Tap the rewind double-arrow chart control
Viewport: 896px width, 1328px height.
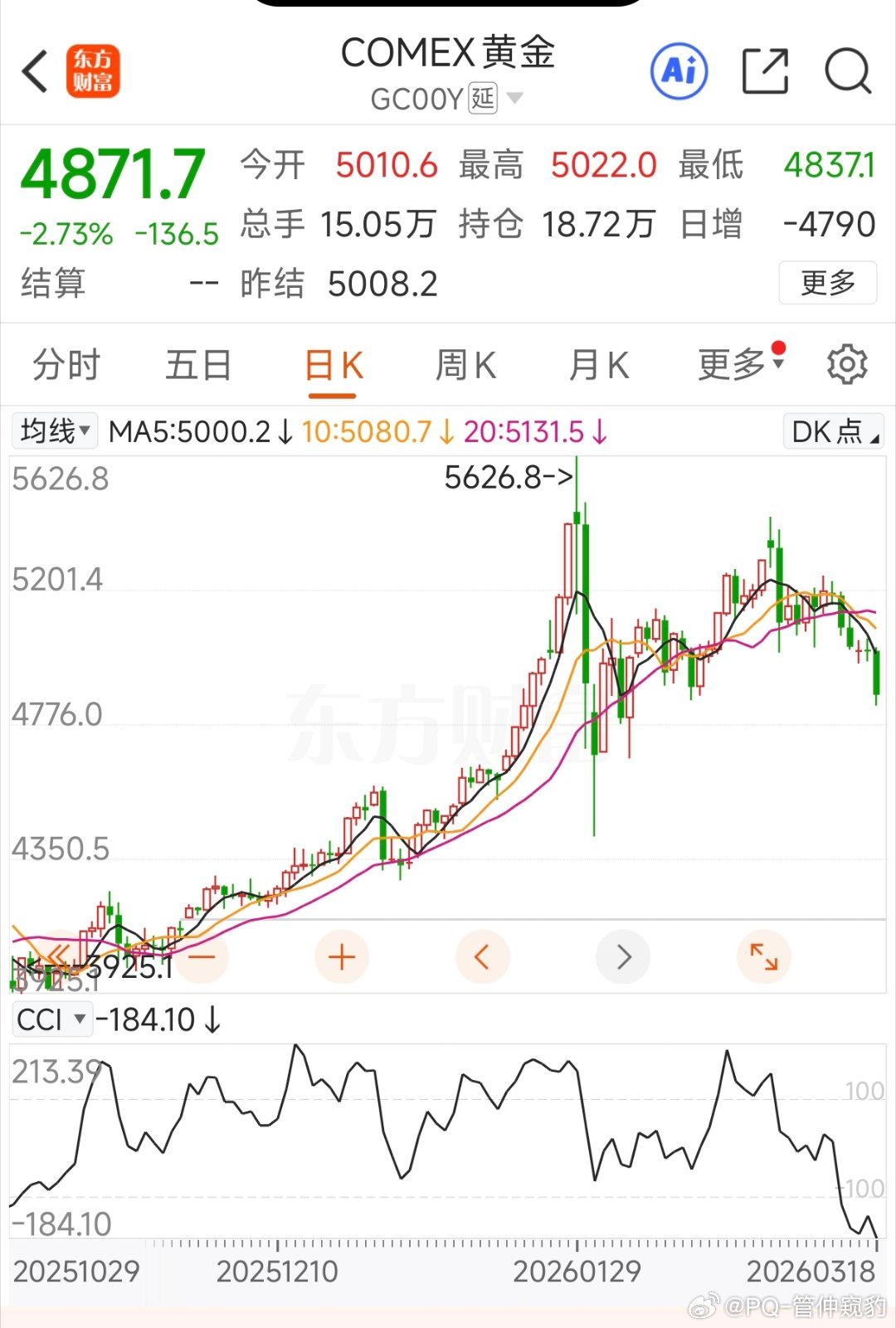tap(58, 956)
